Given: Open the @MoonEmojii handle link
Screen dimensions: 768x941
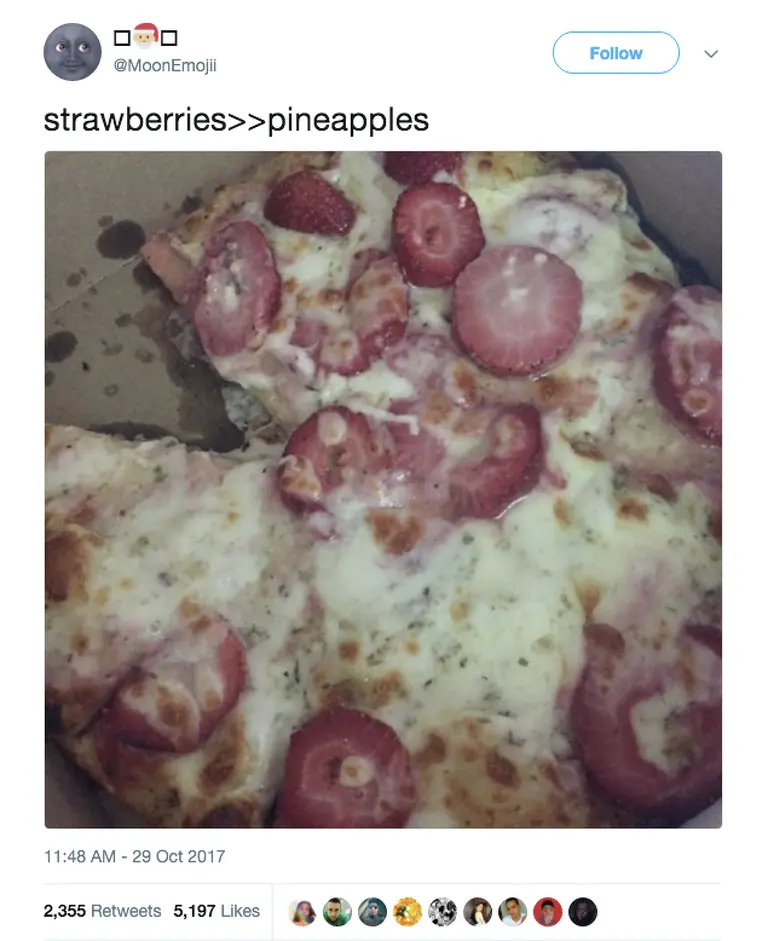Looking at the screenshot, I should (x=164, y=66).
